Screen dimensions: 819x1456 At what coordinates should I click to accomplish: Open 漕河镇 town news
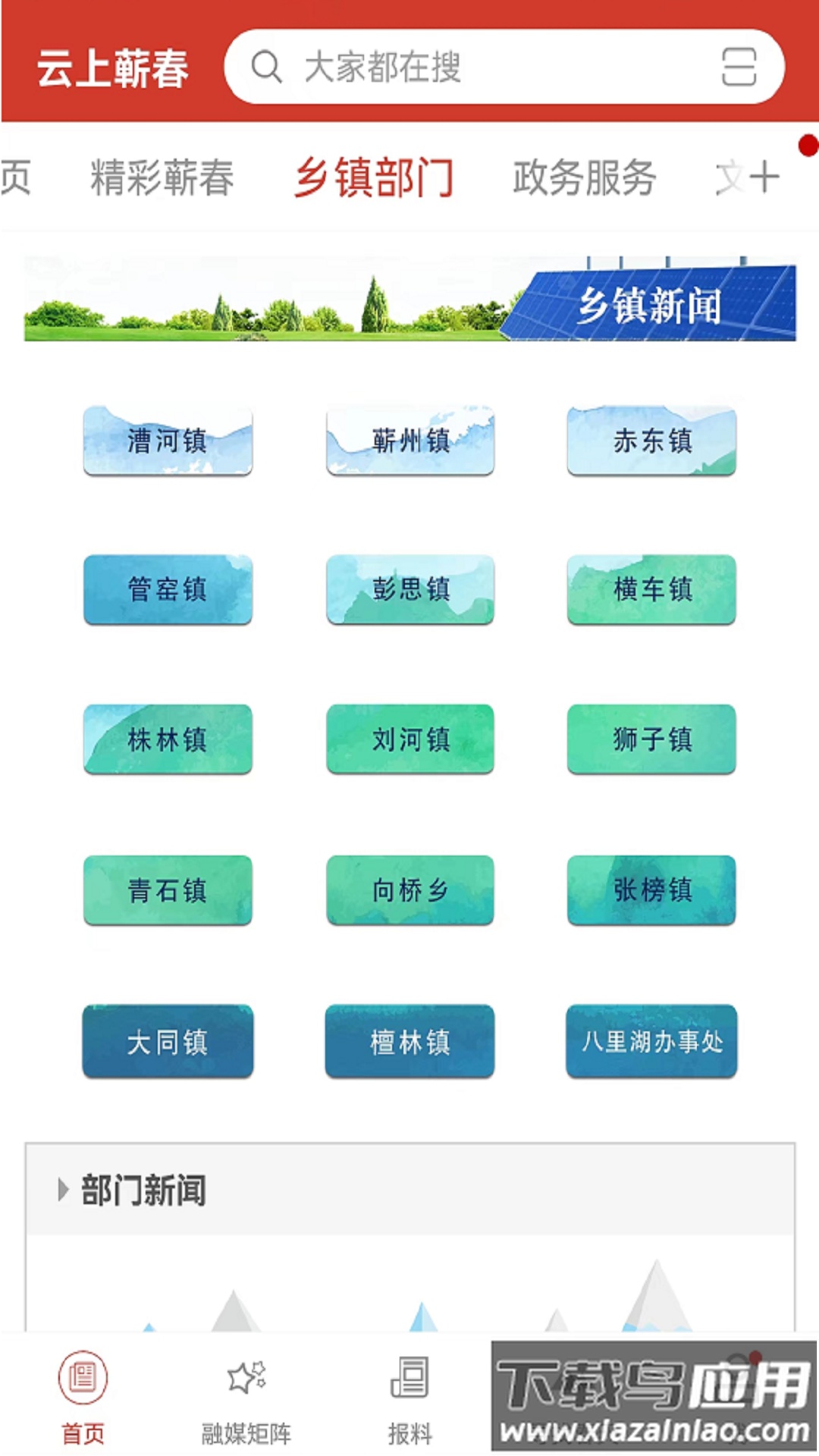pos(167,442)
